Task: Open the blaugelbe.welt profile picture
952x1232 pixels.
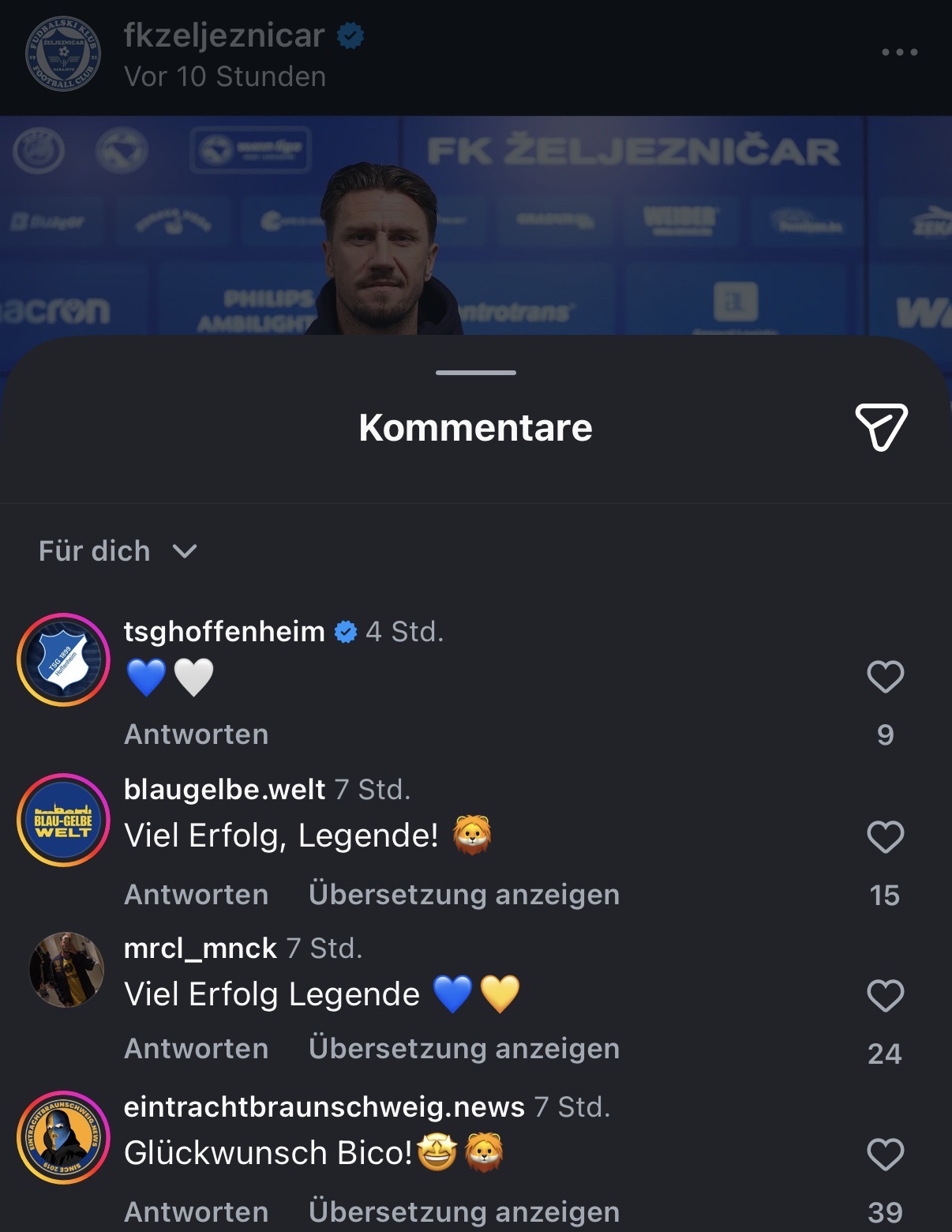Action: coord(63,820)
